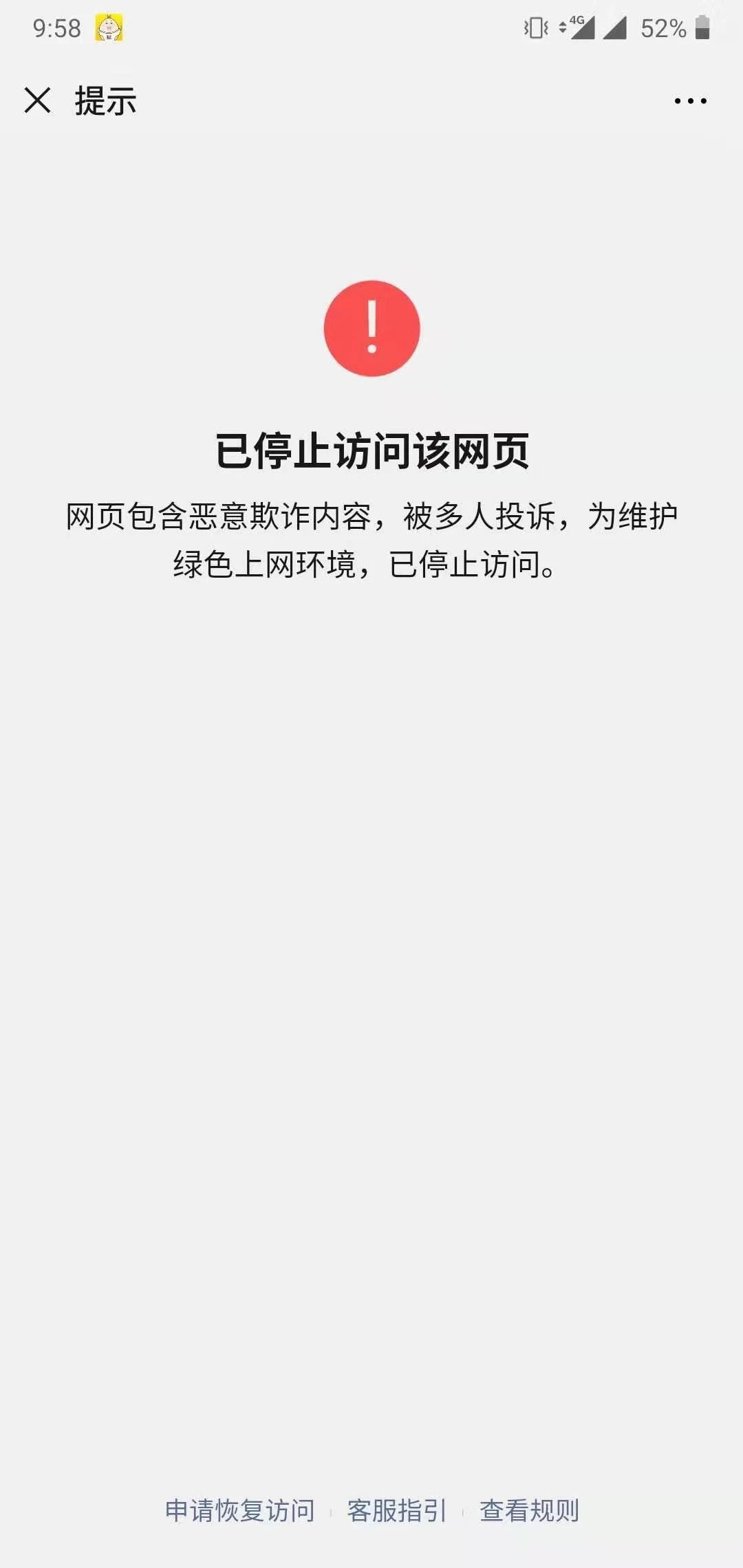Open the three-dot overflow menu
This screenshot has height=1568, width=743.
(690, 101)
